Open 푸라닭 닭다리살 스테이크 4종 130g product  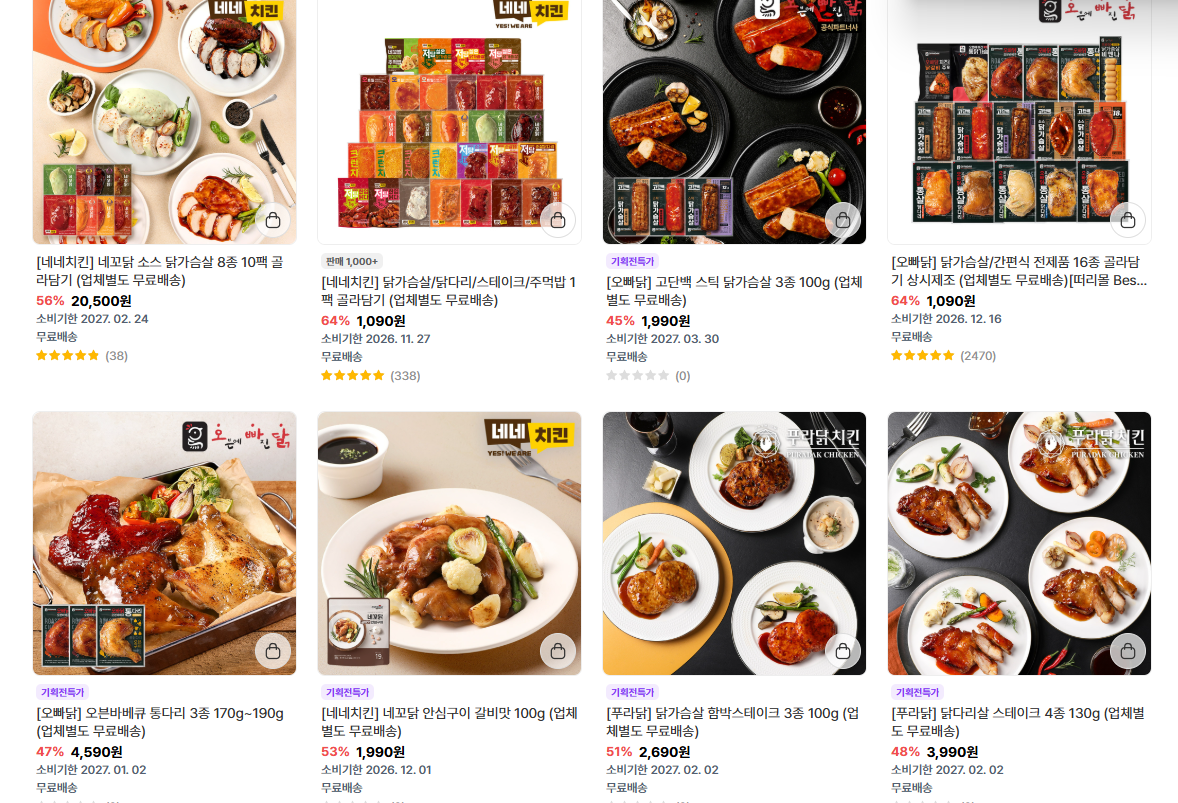click(x=1018, y=722)
